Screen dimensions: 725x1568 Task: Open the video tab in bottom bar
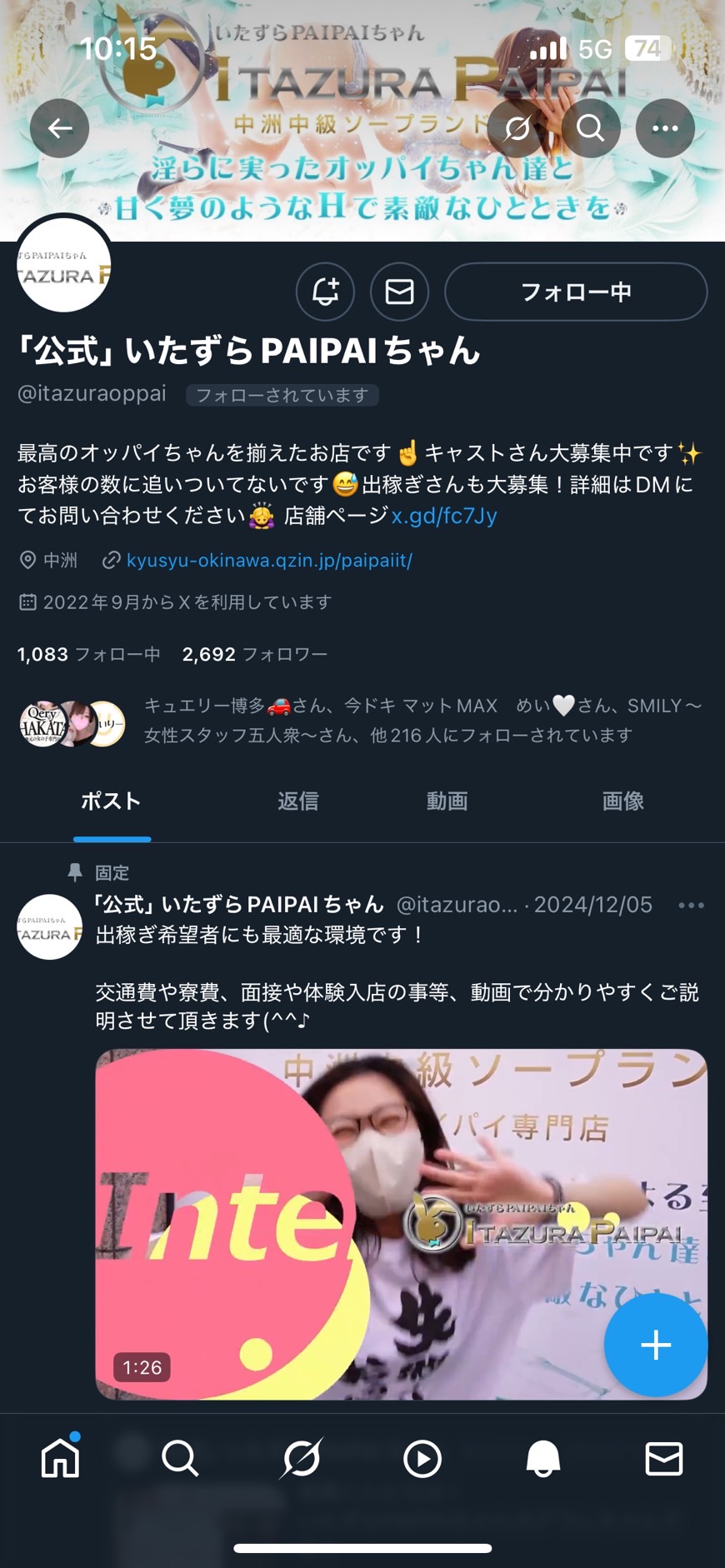(x=422, y=1459)
